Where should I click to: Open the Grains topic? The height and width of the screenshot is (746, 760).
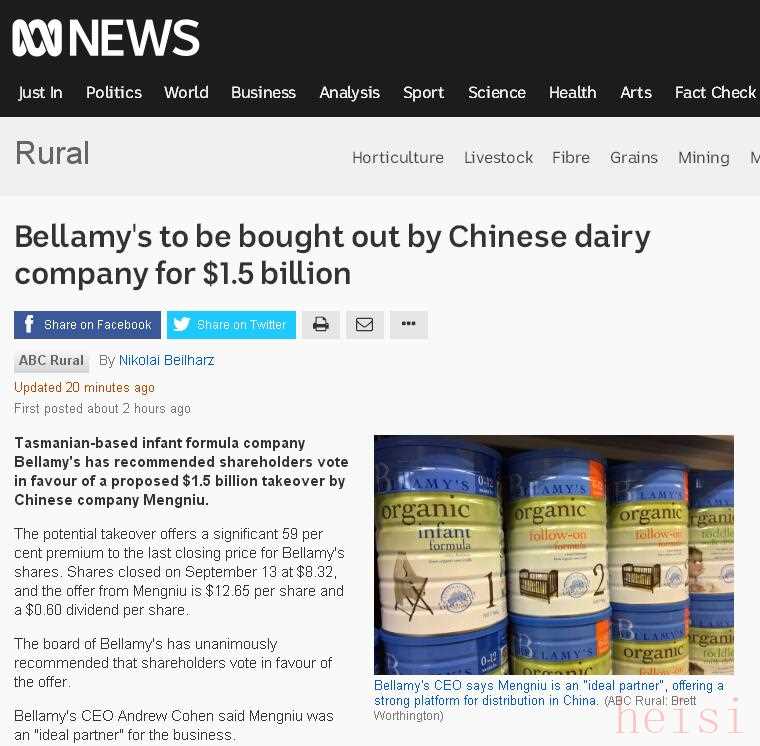tap(633, 157)
